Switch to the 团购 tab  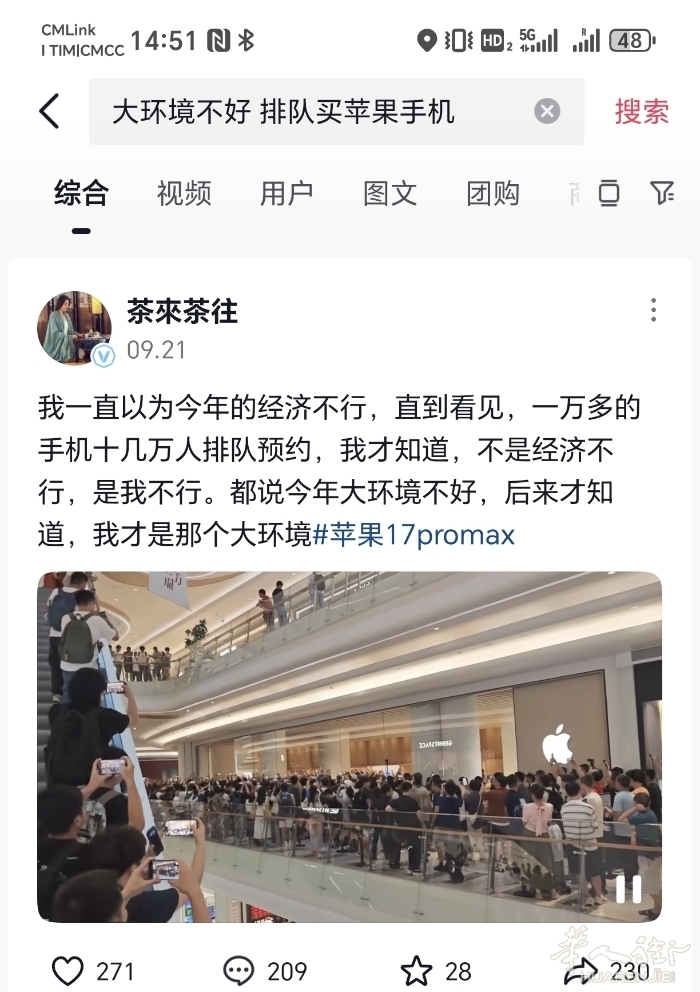[x=493, y=193]
